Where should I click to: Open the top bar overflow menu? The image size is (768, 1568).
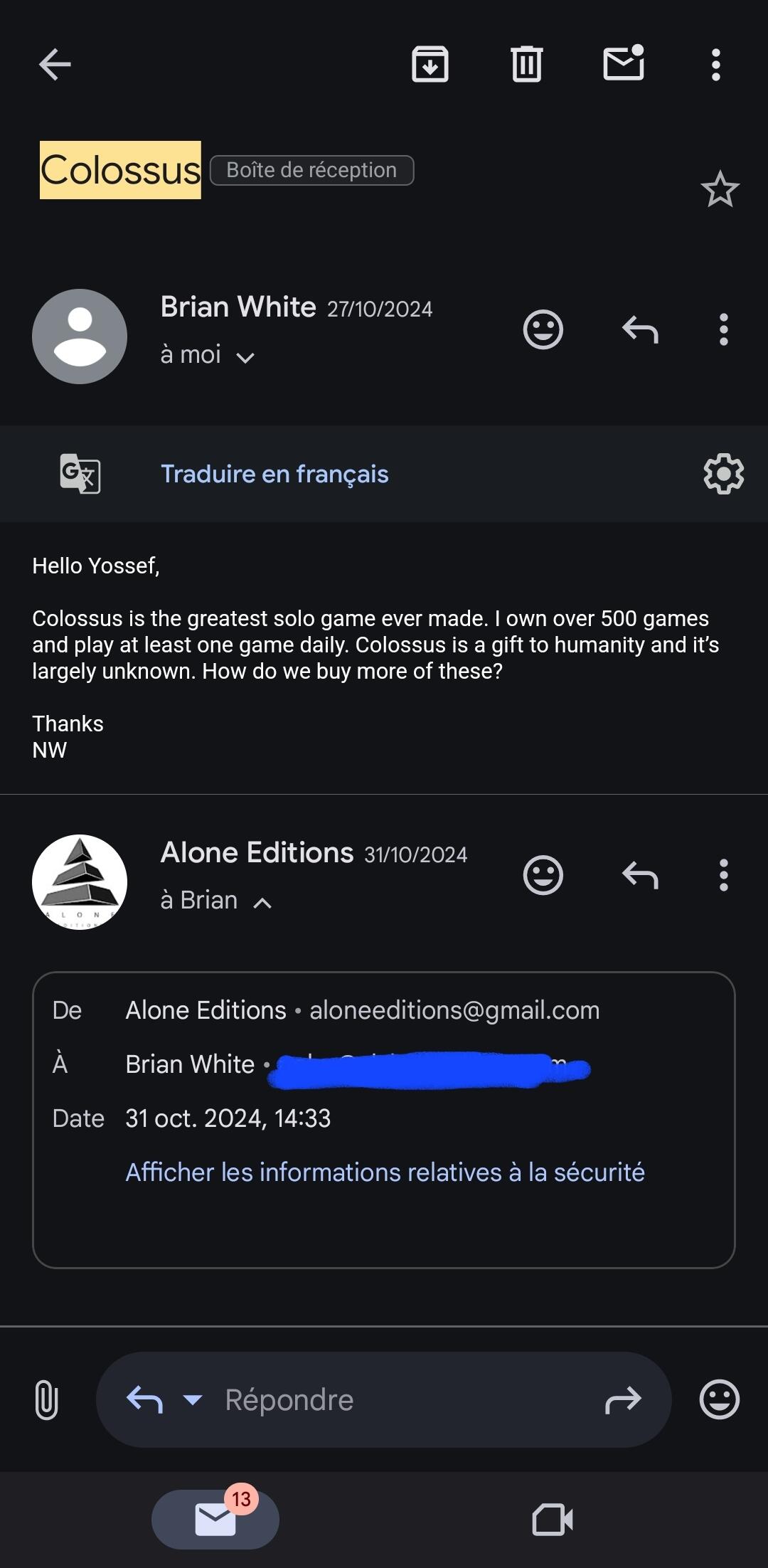[x=716, y=65]
